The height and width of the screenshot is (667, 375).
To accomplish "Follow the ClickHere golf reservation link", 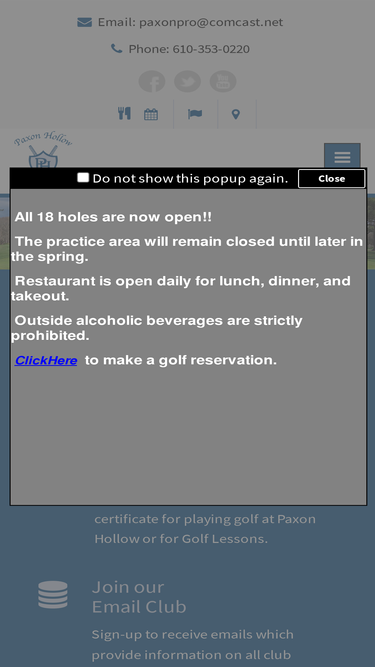I will 46,360.
